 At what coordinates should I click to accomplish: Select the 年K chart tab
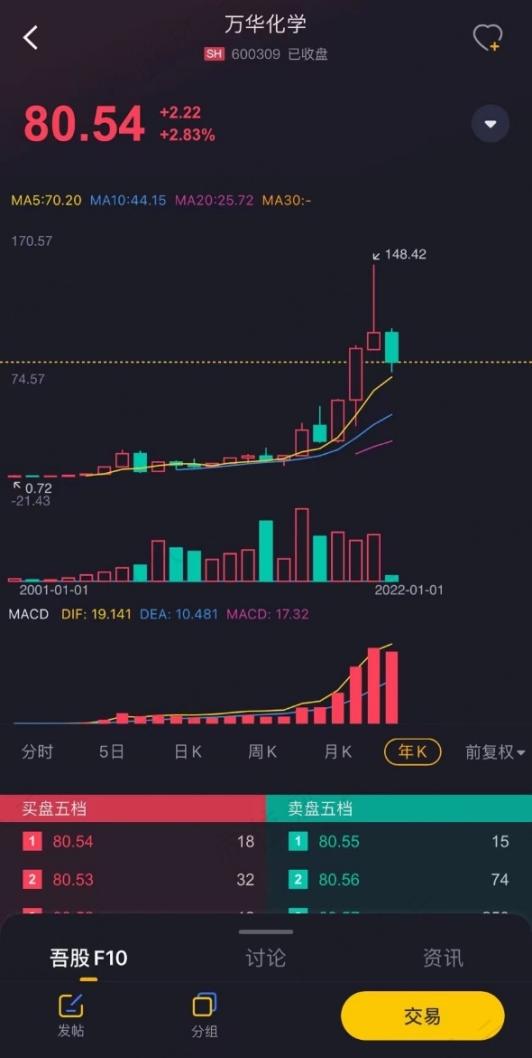click(x=413, y=752)
